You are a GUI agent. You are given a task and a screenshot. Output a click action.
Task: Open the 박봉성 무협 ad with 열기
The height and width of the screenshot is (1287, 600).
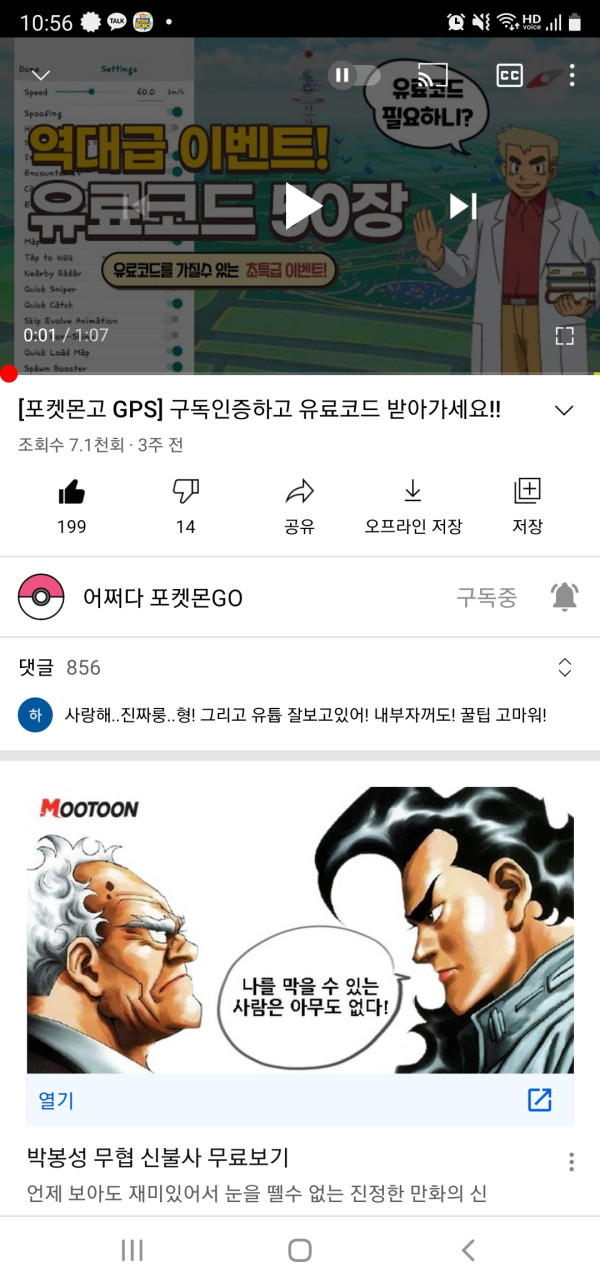tap(56, 1100)
